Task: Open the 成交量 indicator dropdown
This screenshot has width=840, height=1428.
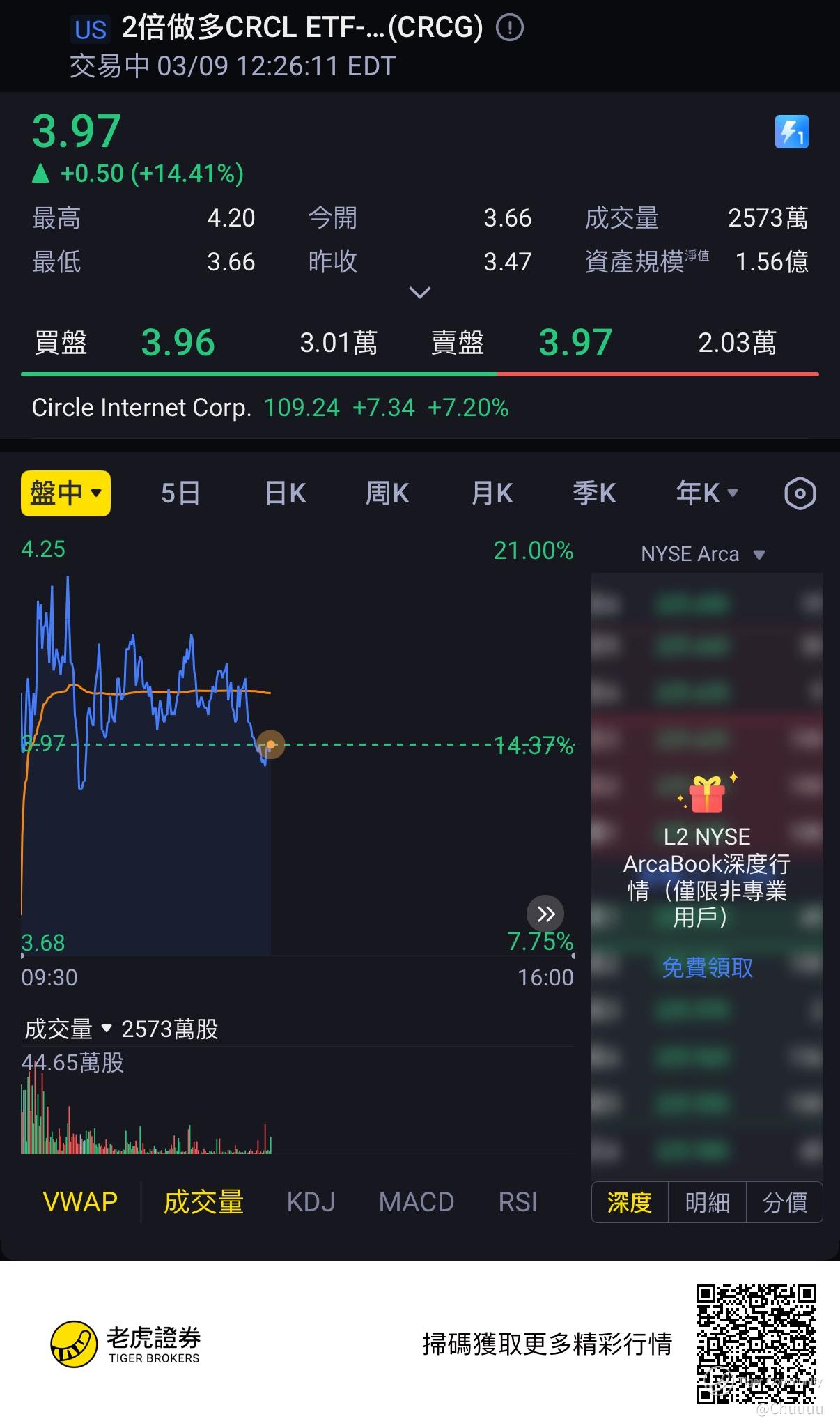Action: (66, 1029)
